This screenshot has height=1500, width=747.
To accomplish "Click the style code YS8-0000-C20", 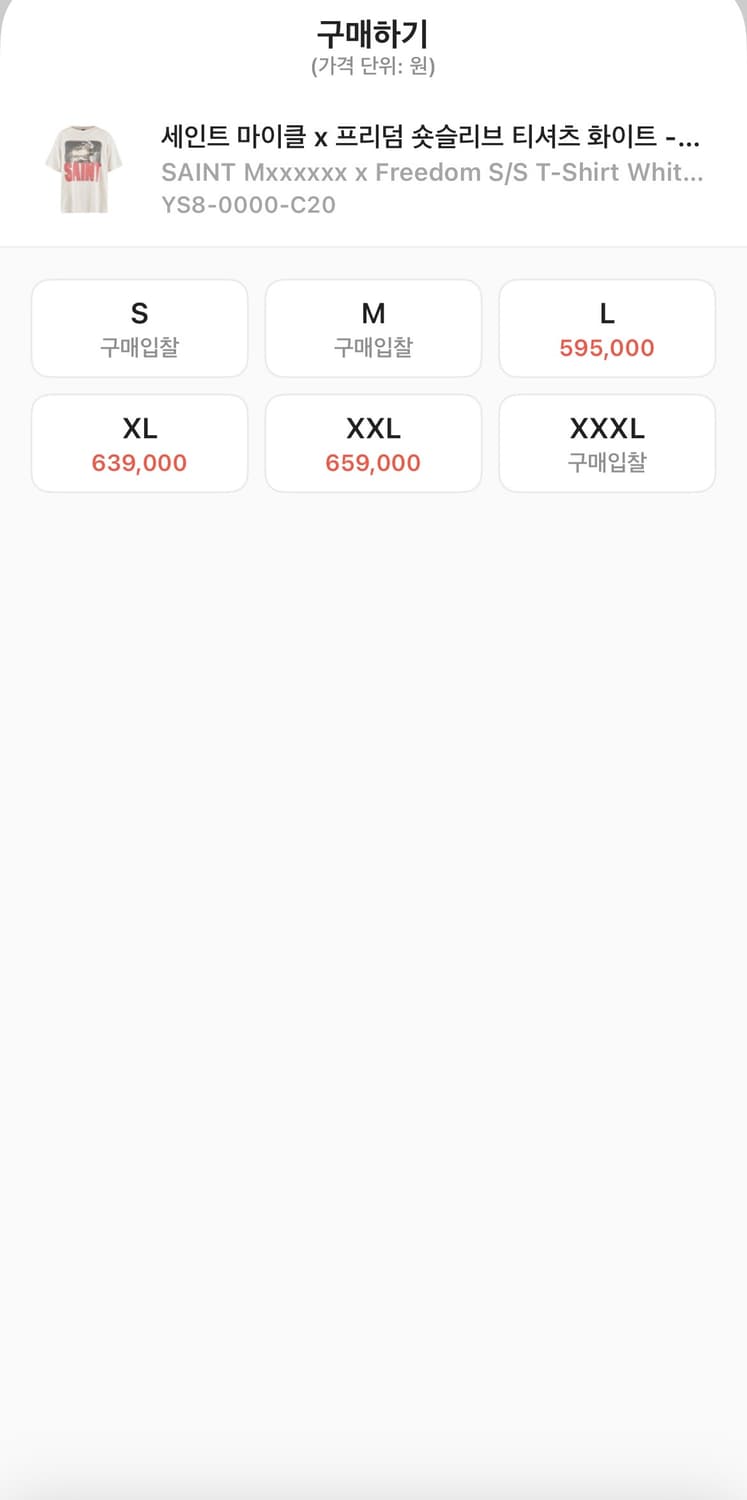I will point(247,204).
